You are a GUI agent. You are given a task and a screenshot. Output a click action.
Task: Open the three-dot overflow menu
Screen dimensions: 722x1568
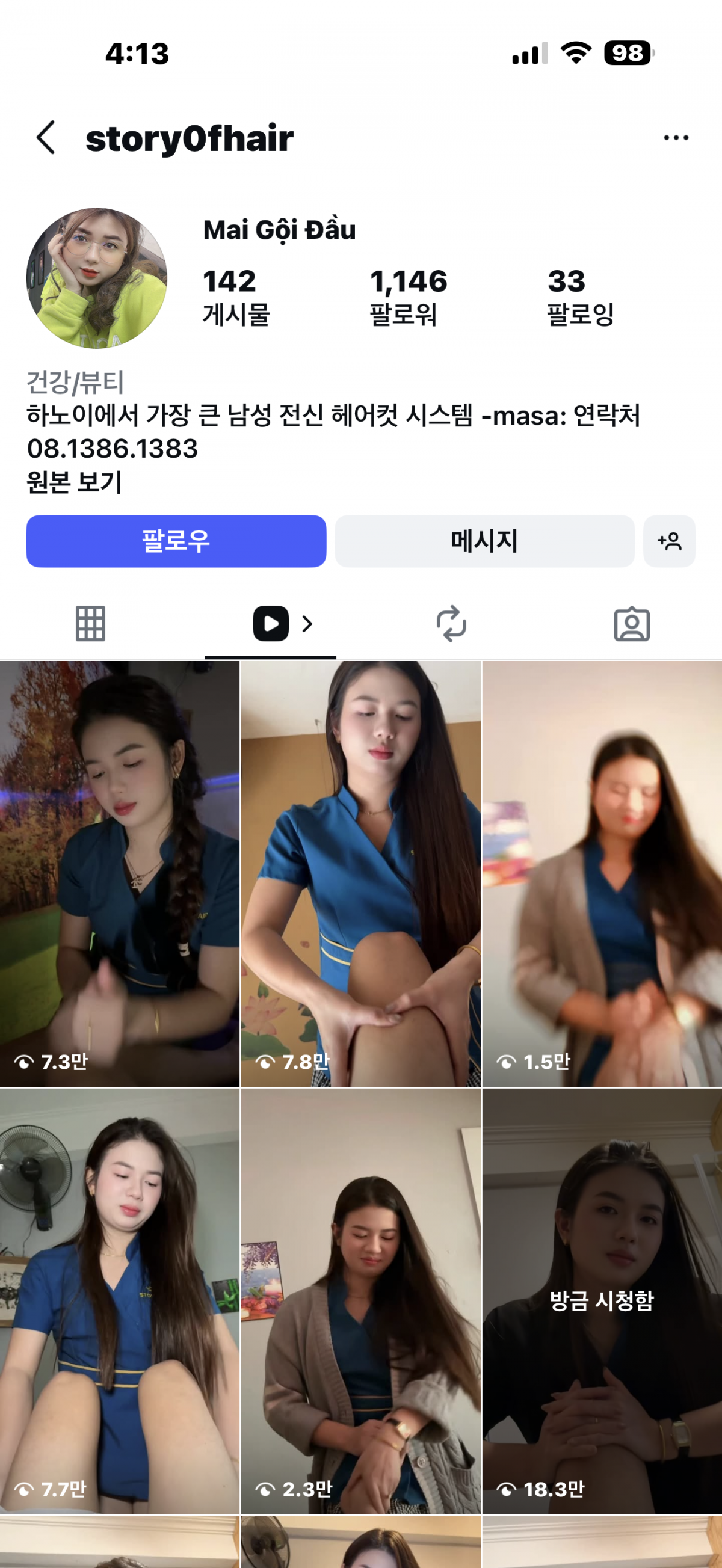676,138
